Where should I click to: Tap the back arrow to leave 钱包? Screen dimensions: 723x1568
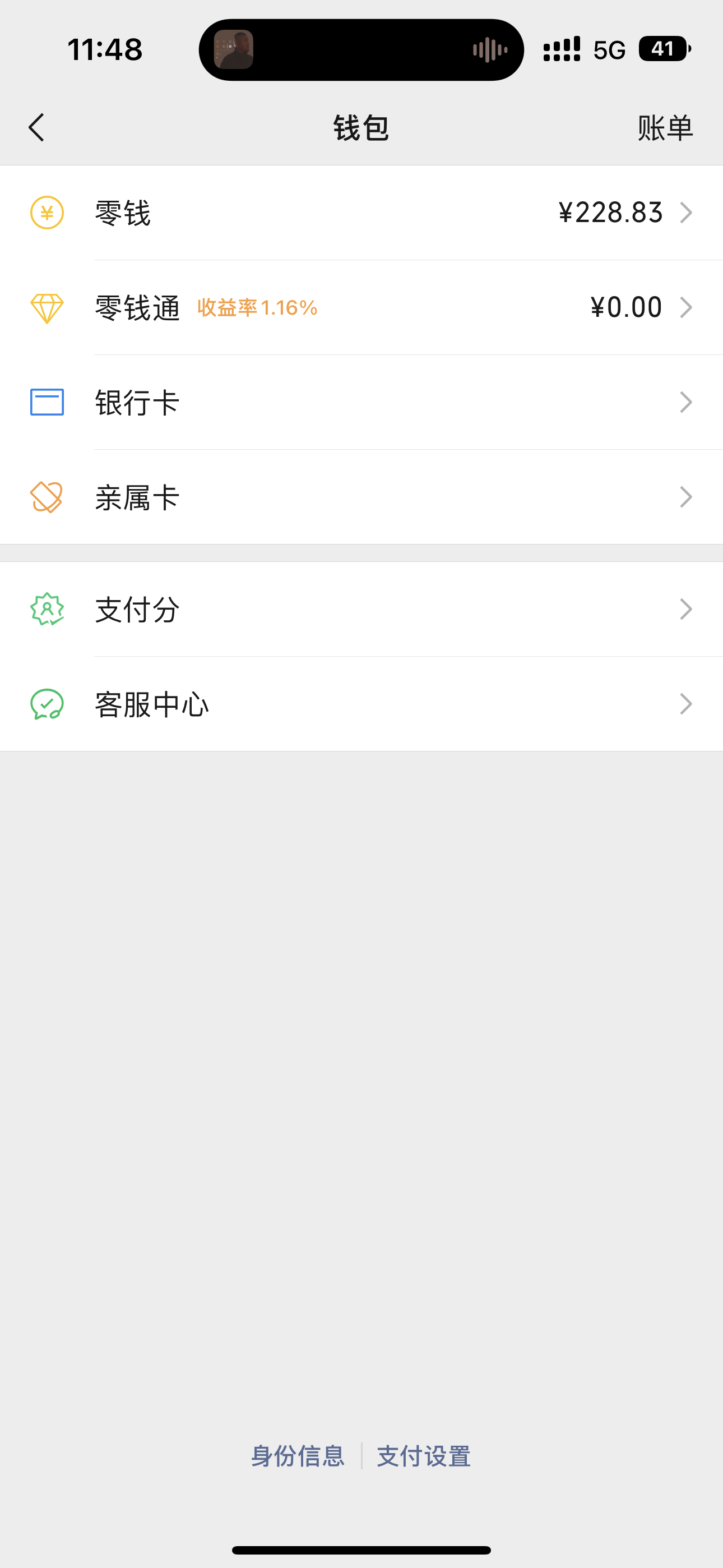click(37, 128)
